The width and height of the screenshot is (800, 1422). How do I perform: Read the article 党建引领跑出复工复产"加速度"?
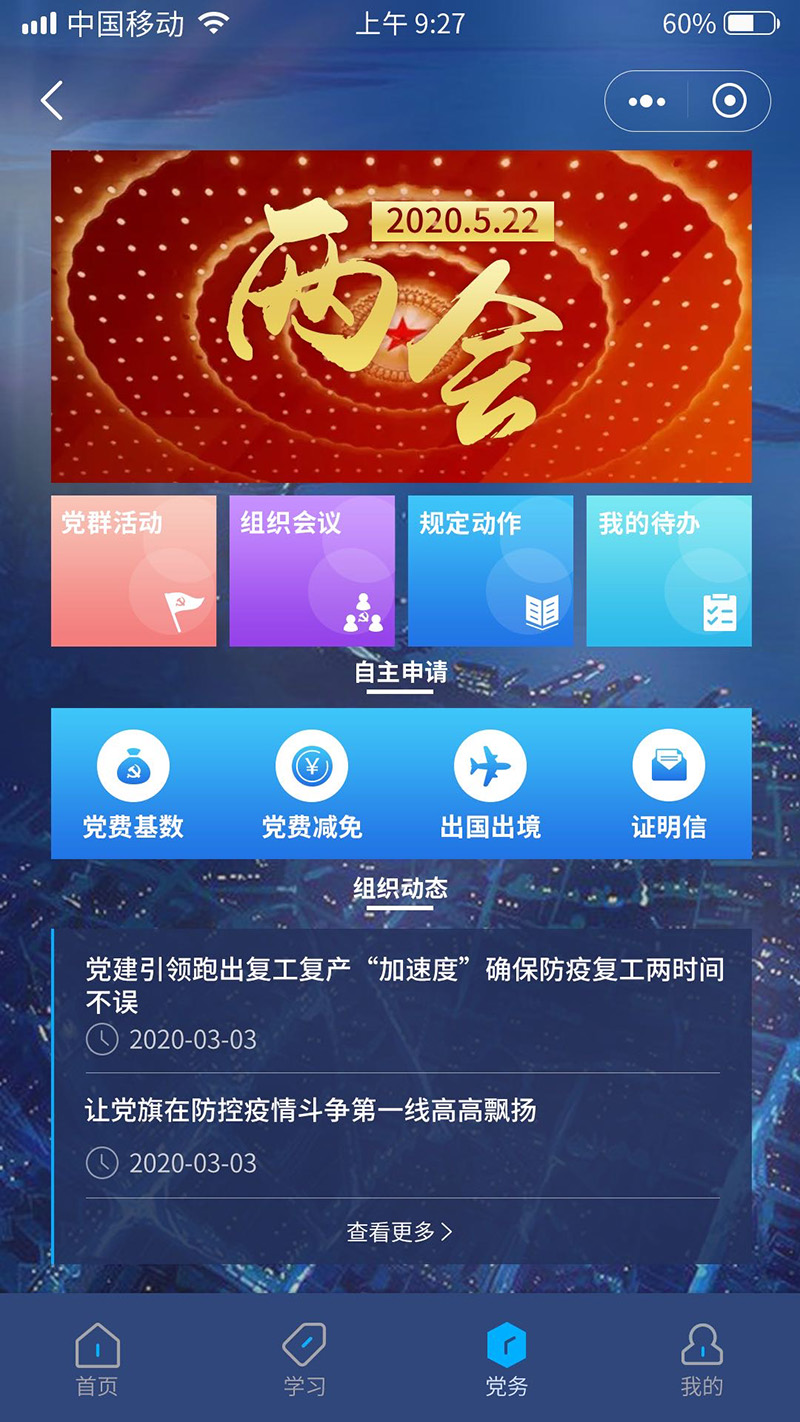(x=404, y=985)
